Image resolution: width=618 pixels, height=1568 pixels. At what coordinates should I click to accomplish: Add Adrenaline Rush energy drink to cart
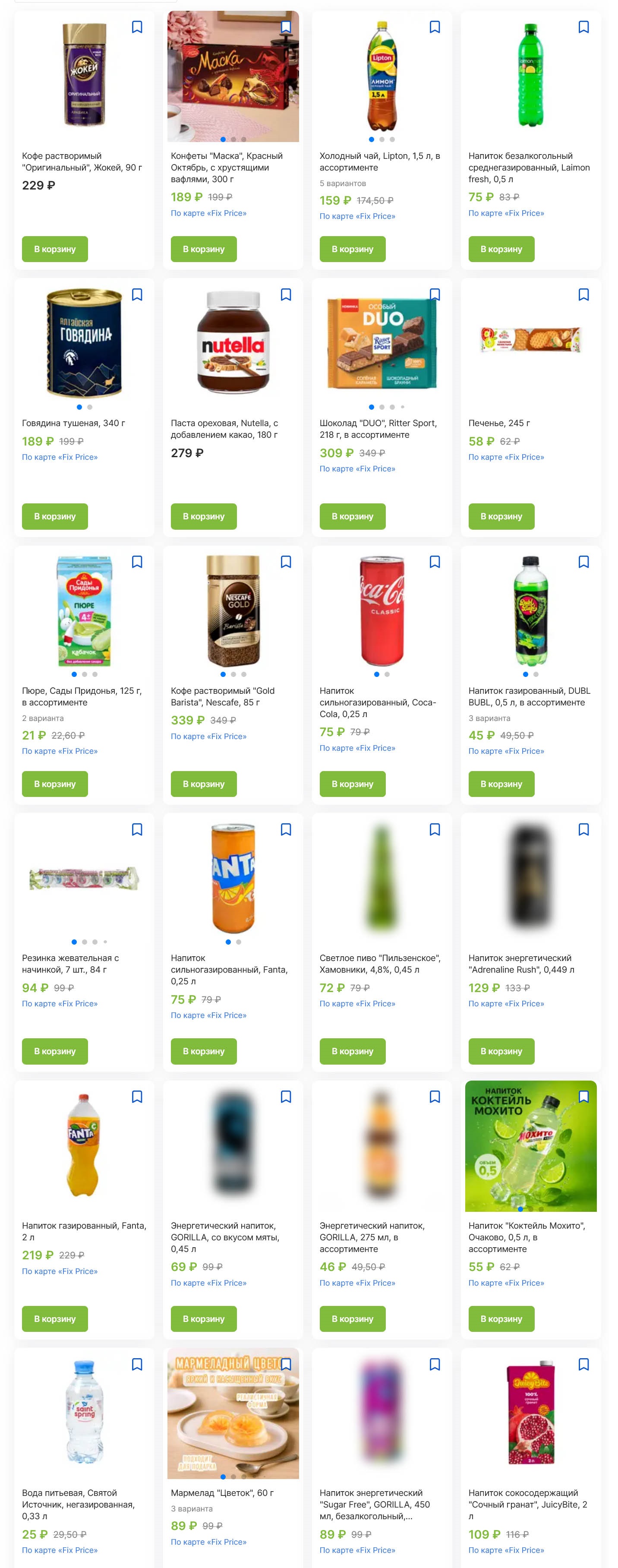pyautogui.click(x=501, y=1051)
